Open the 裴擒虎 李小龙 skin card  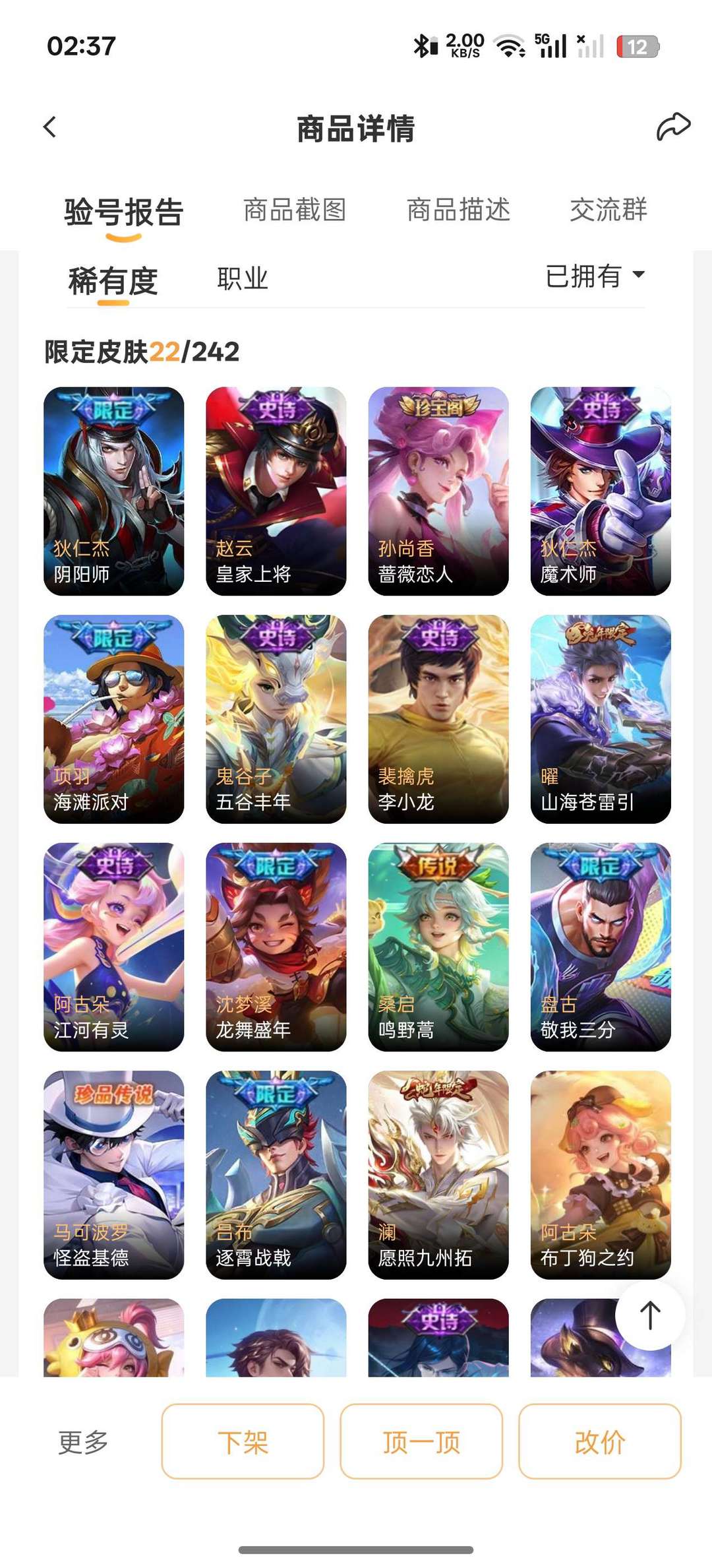(438, 719)
